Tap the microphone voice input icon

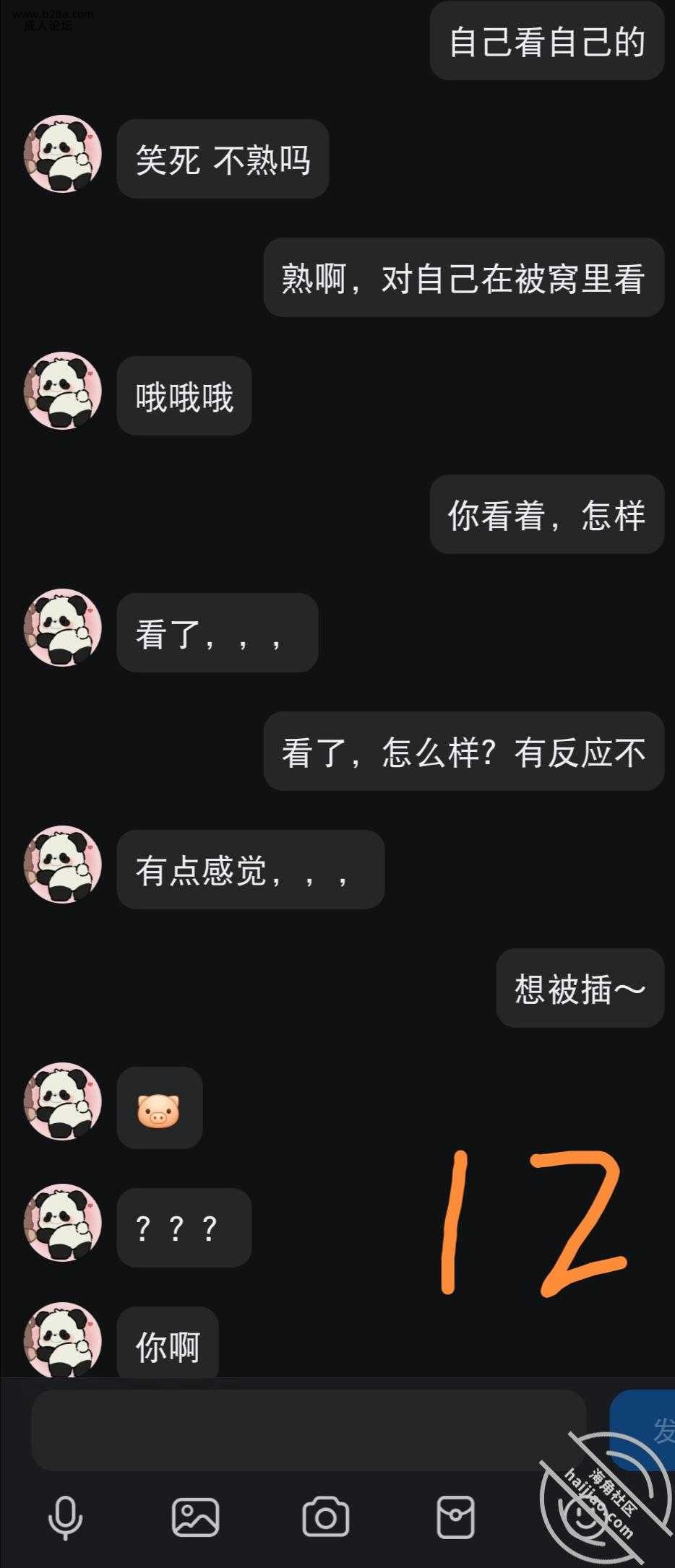[65, 1517]
